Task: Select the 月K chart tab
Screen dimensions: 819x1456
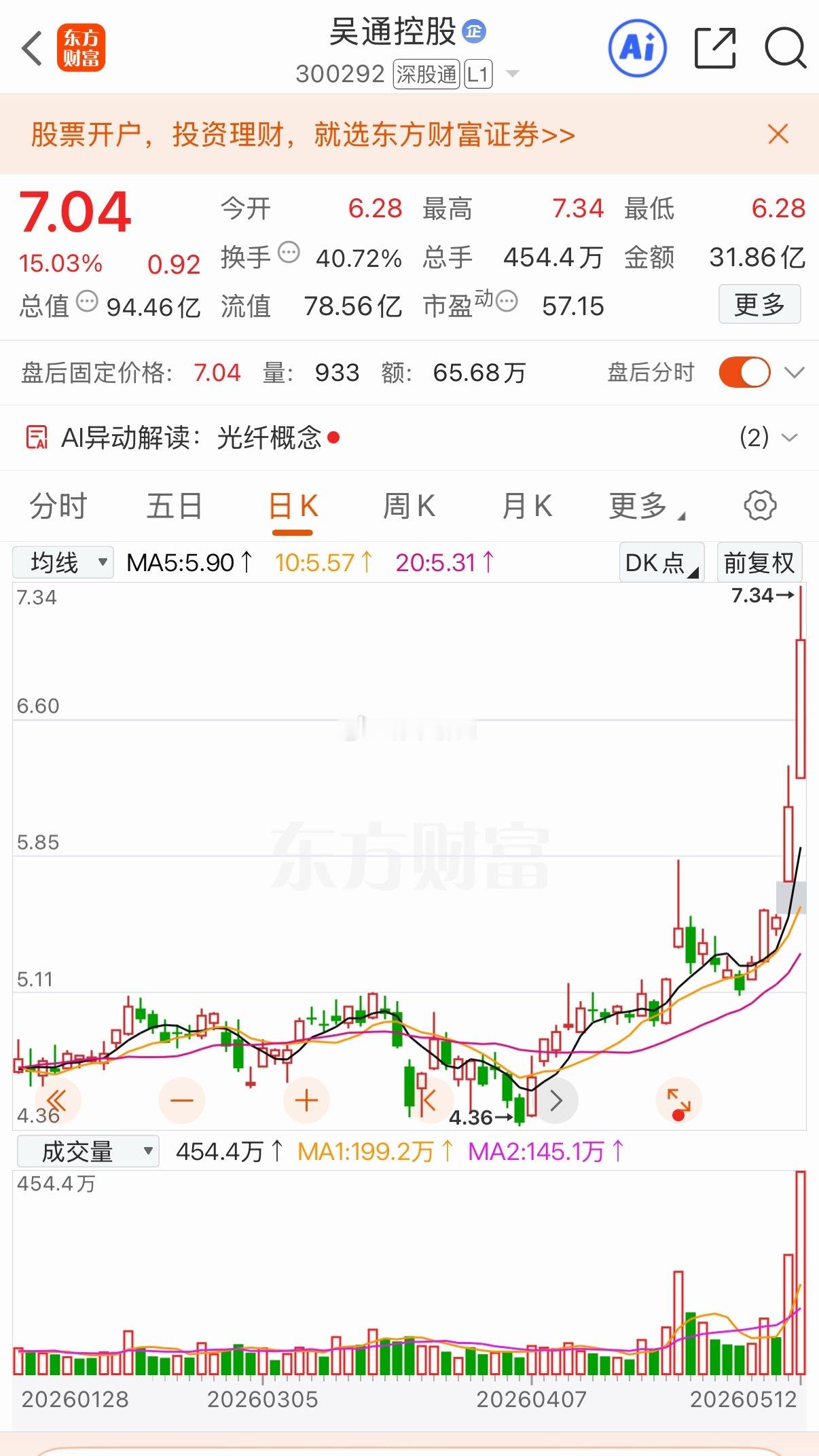Action: [527, 507]
